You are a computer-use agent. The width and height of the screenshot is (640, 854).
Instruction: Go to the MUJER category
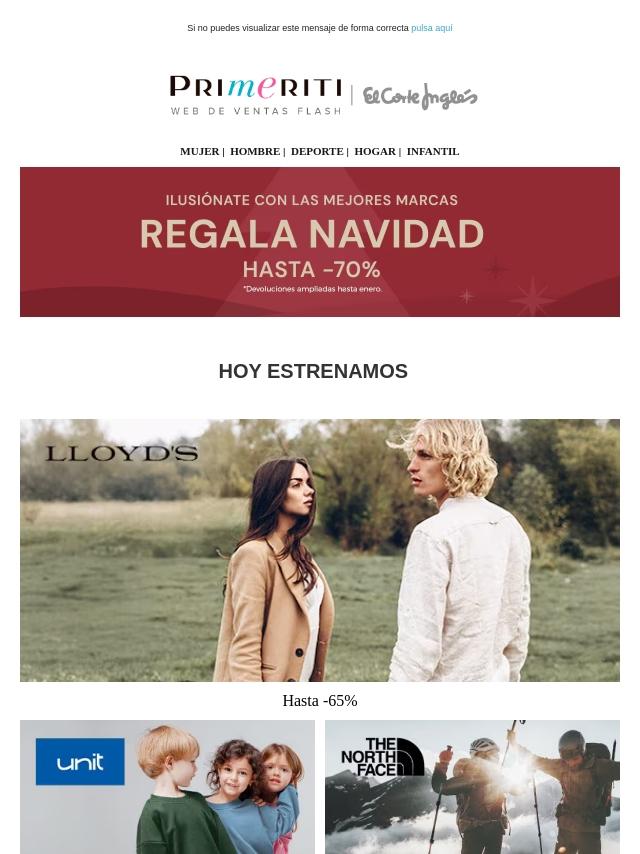tap(199, 151)
